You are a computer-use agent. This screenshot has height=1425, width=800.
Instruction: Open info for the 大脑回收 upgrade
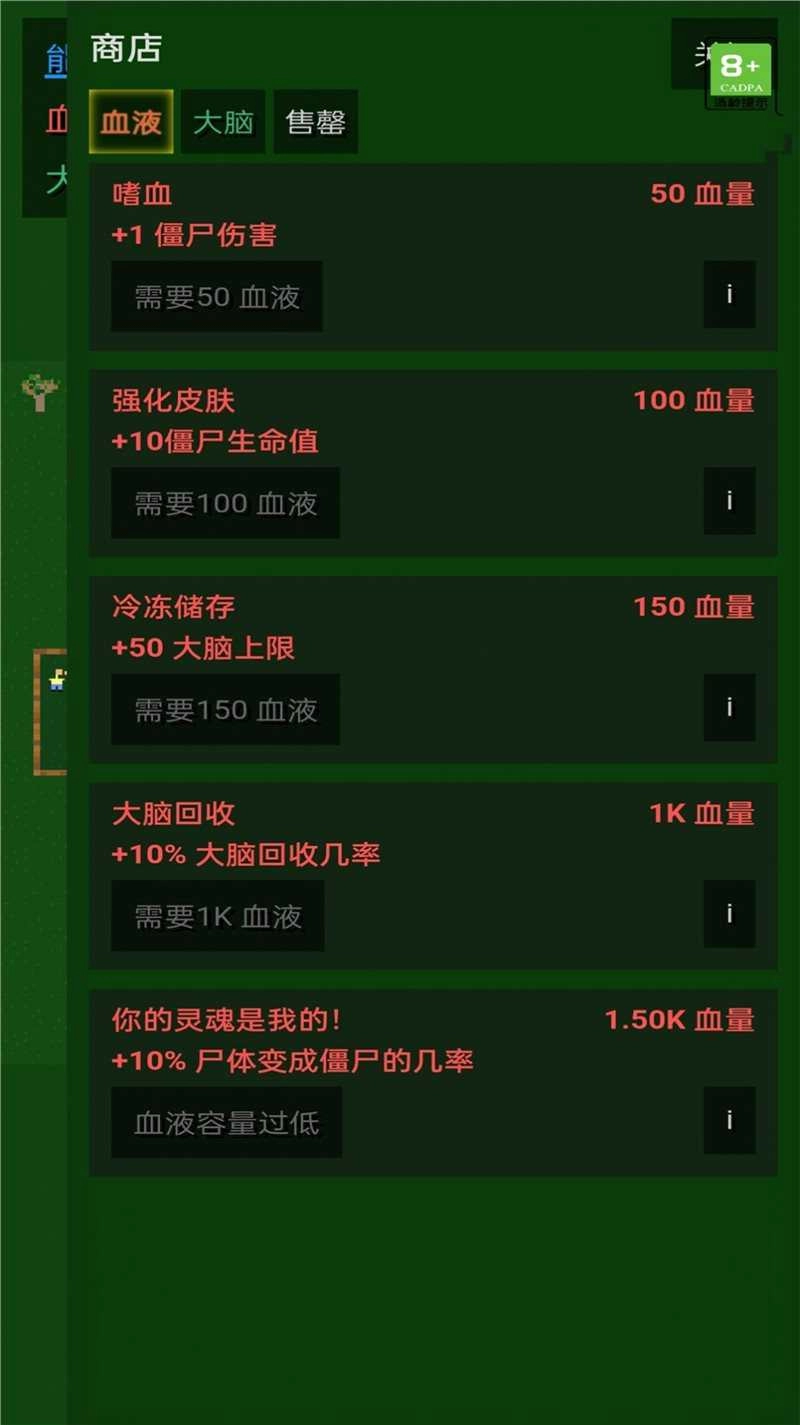[729, 914]
